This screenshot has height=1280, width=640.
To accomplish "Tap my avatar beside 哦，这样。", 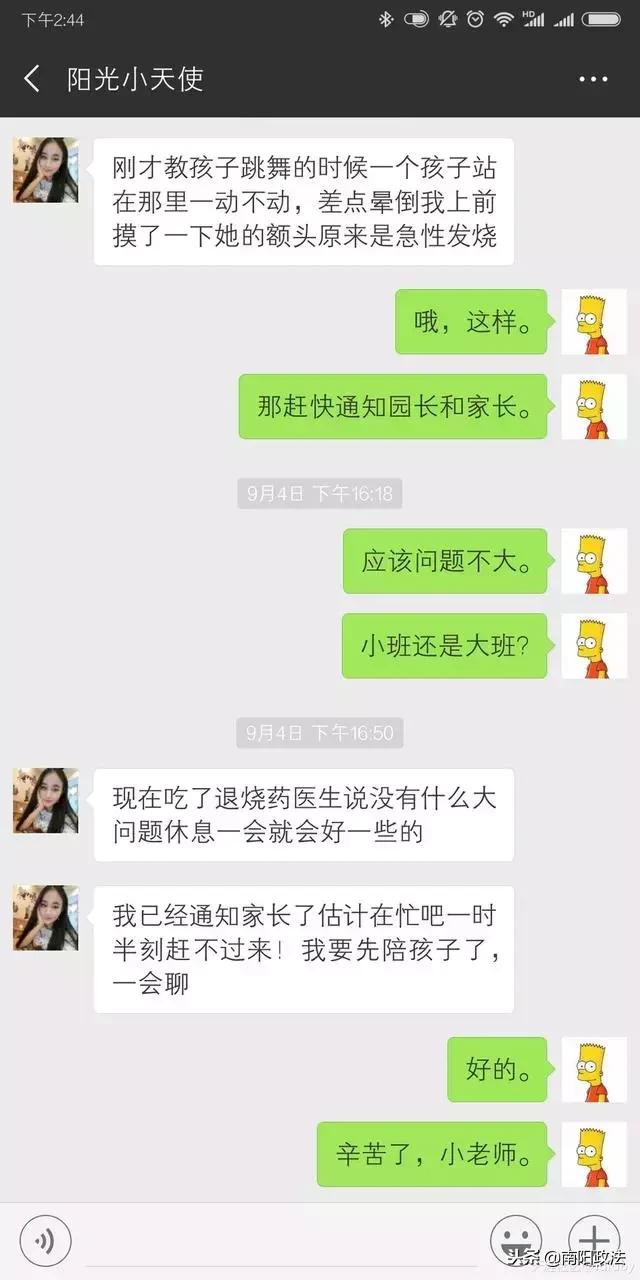I will pyautogui.click(x=594, y=322).
